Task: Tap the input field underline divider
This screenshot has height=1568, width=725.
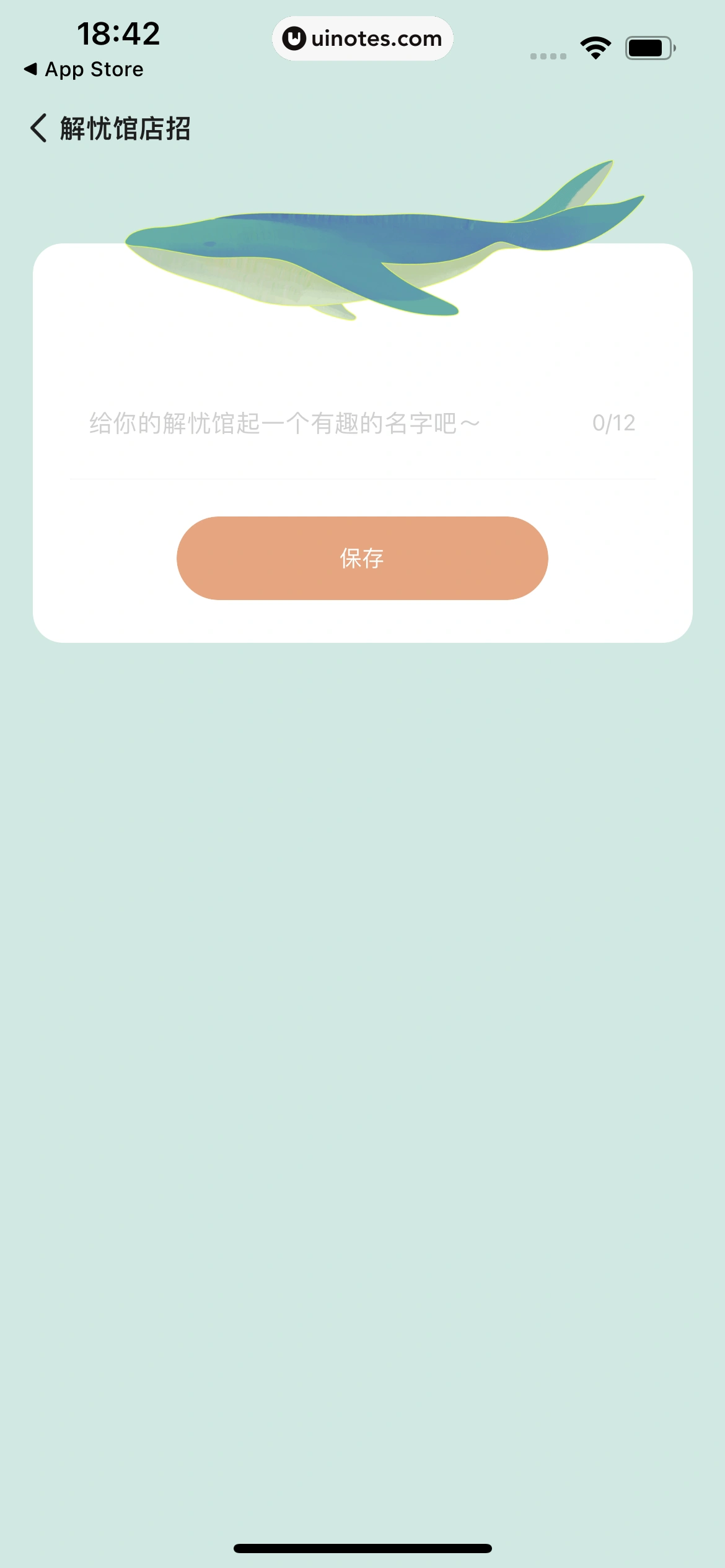Action: point(362,478)
